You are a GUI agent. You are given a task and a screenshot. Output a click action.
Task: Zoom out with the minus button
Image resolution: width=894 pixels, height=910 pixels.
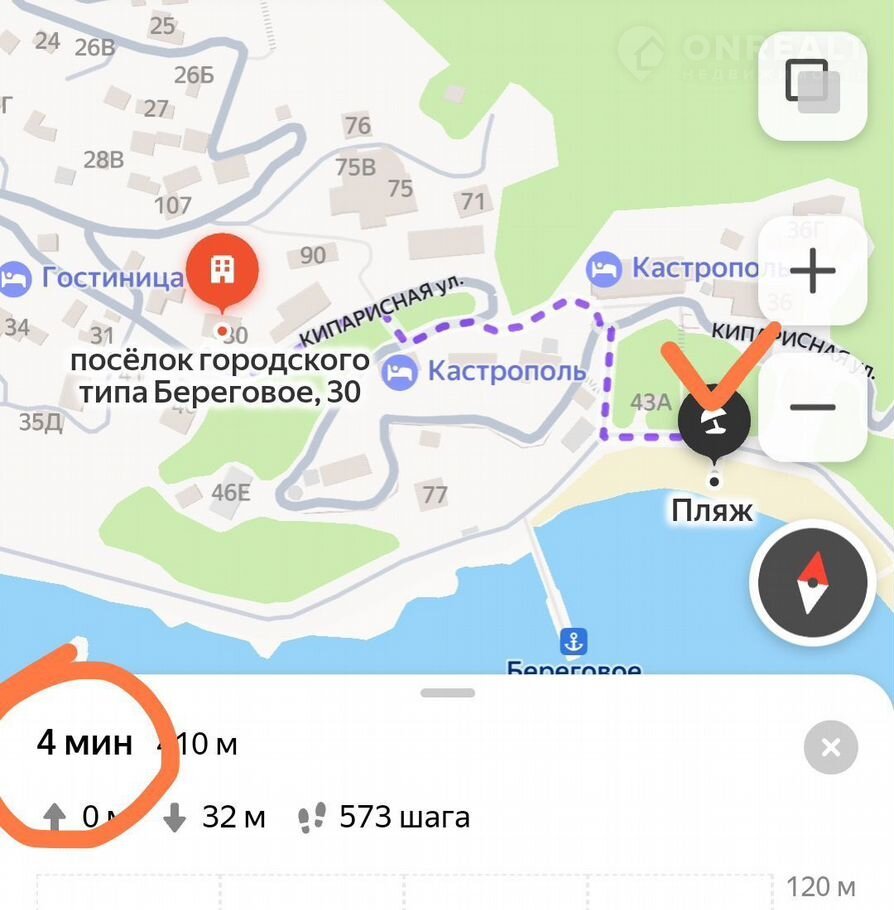(x=812, y=407)
